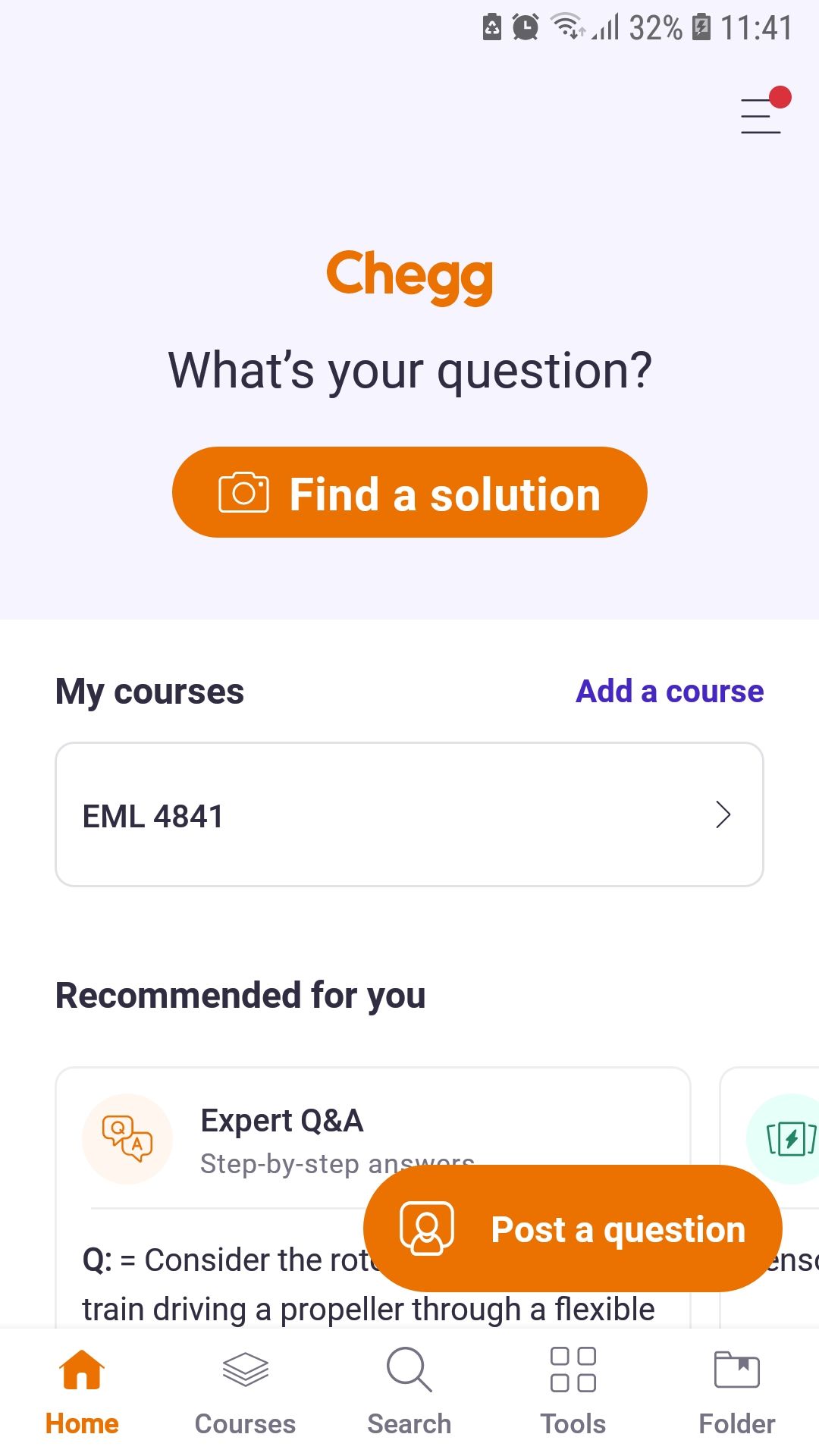Open the Expert Q&A recommendation card
This screenshot has height=1456, width=819.
point(281,1122)
